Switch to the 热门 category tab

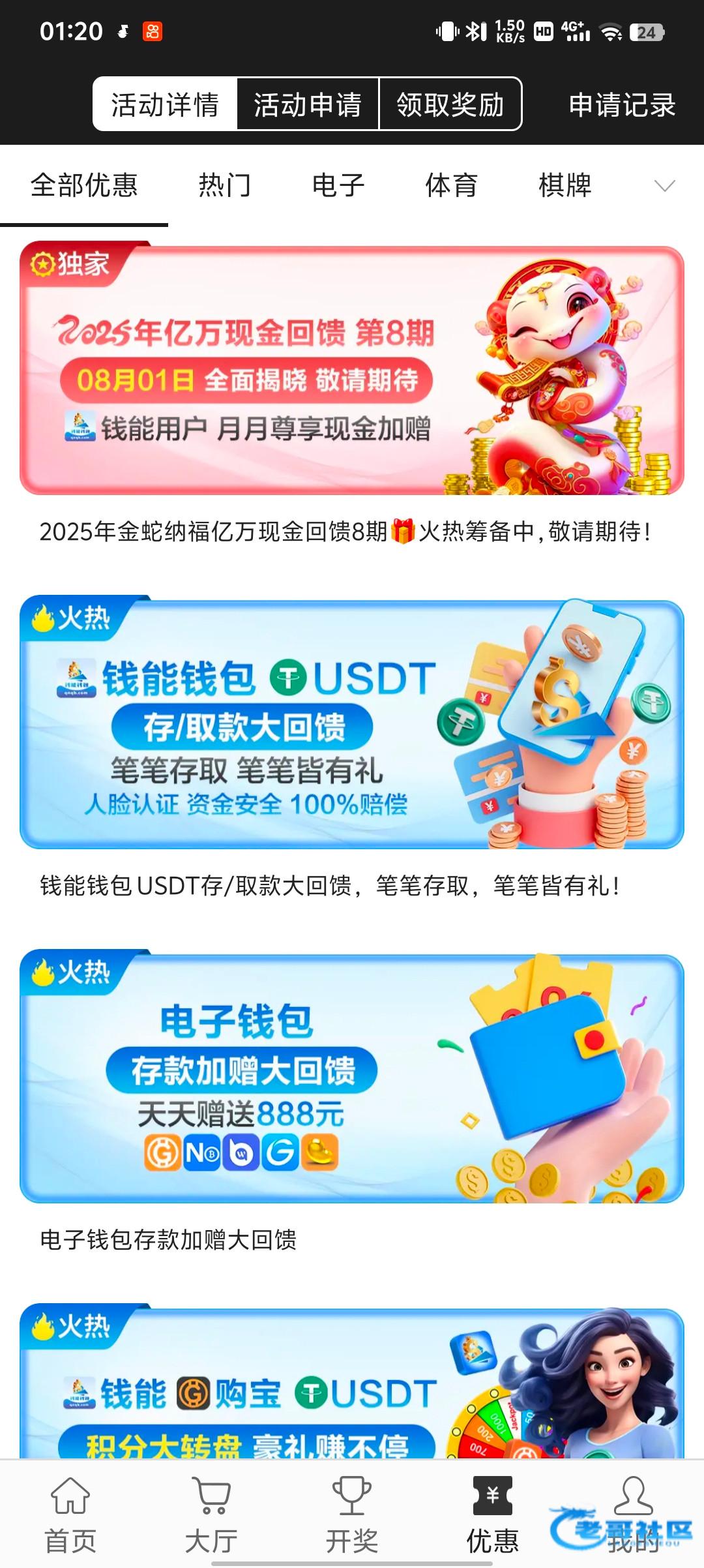[x=225, y=186]
